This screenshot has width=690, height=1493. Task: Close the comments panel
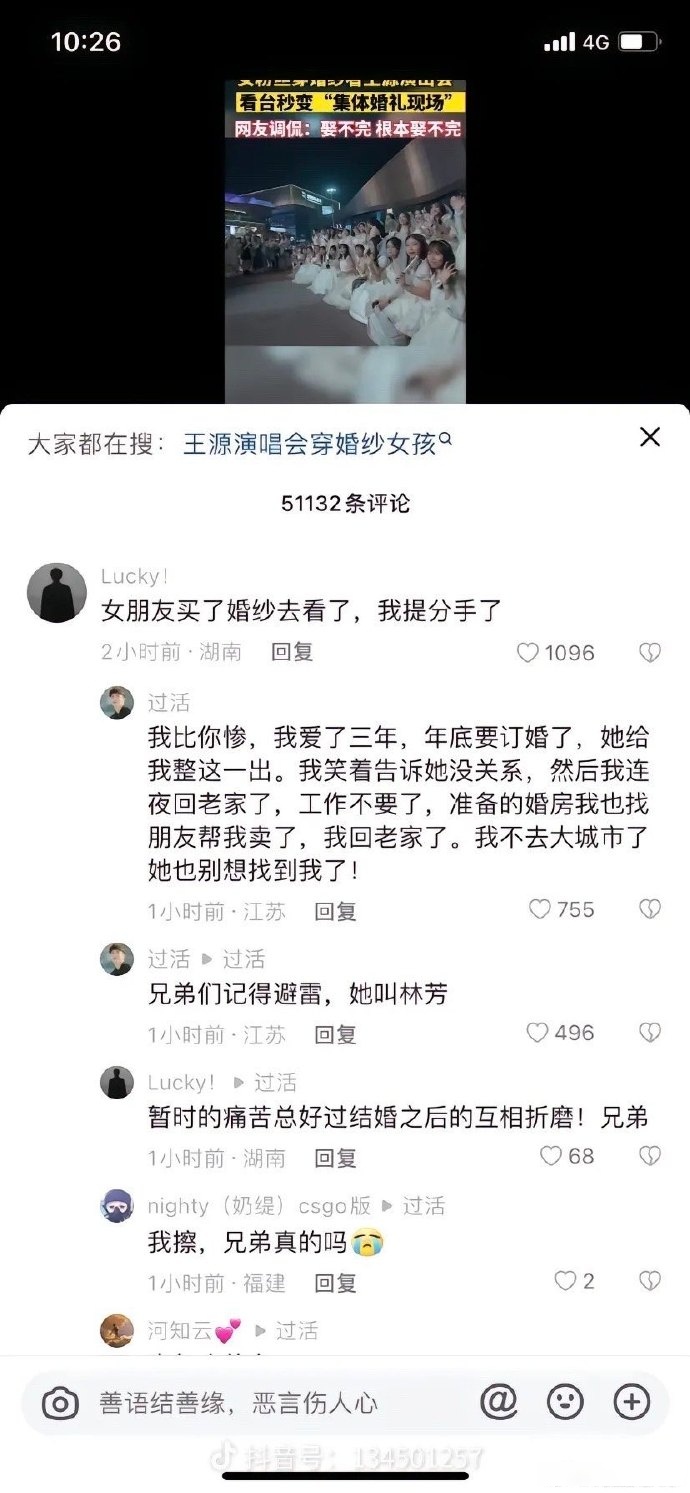(x=650, y=437)
